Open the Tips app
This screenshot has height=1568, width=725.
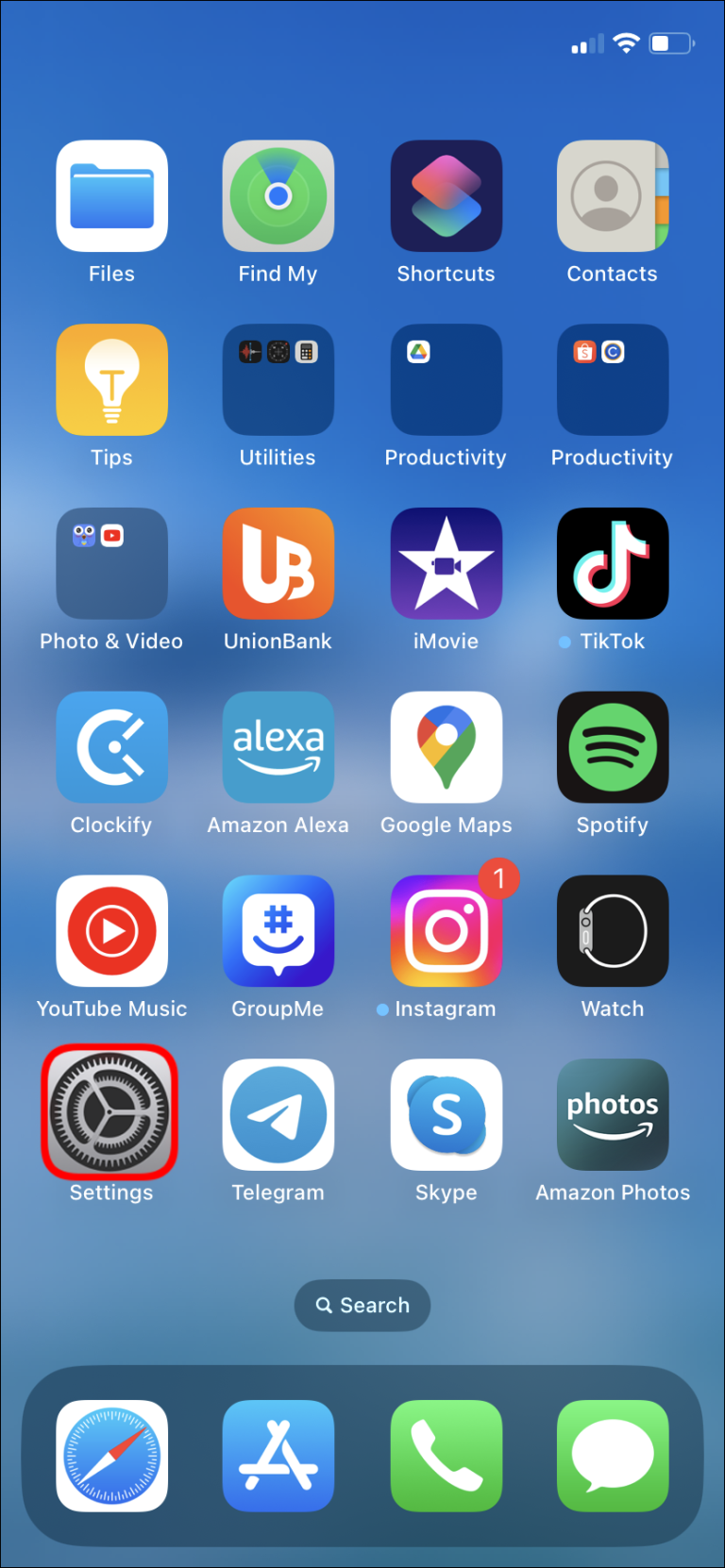coord(111,379)
